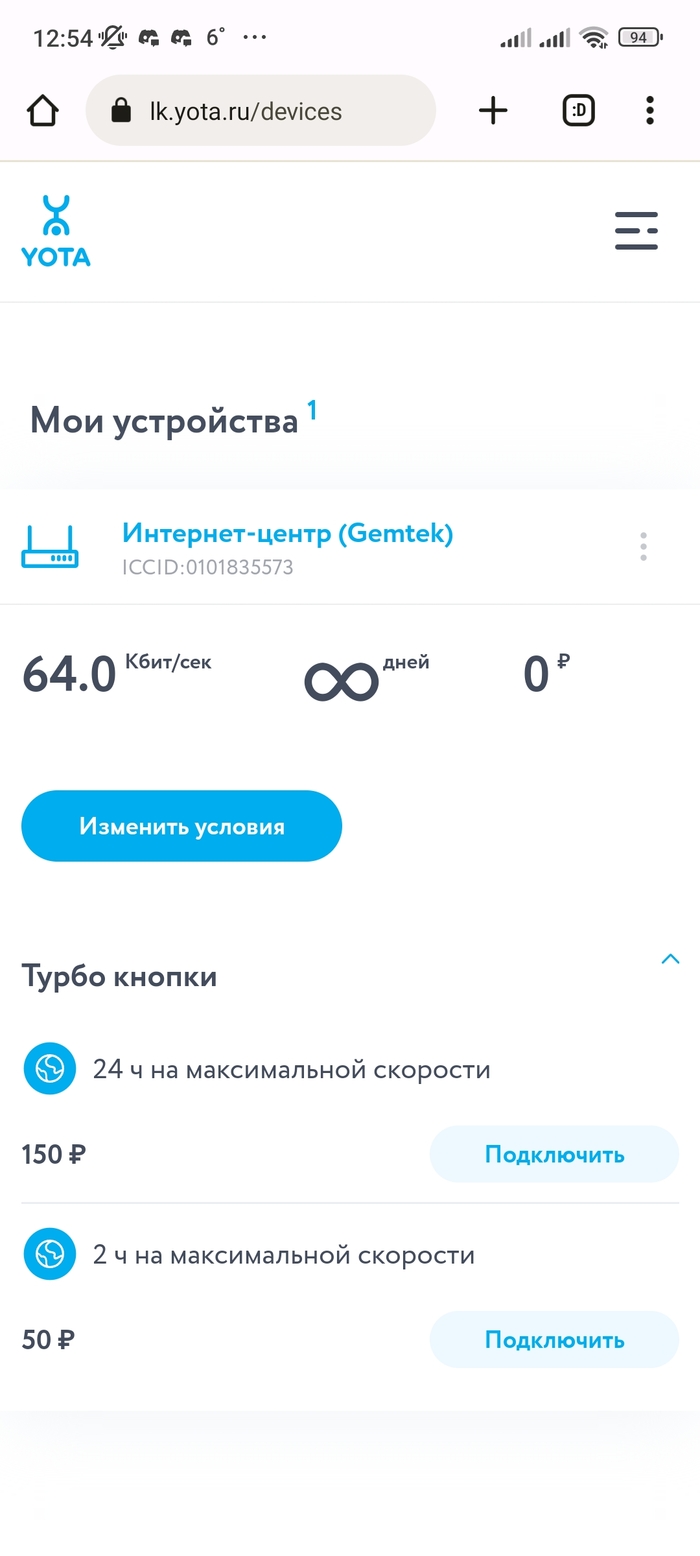
Task: Go to the browser home page
Action: coord(43,110)
